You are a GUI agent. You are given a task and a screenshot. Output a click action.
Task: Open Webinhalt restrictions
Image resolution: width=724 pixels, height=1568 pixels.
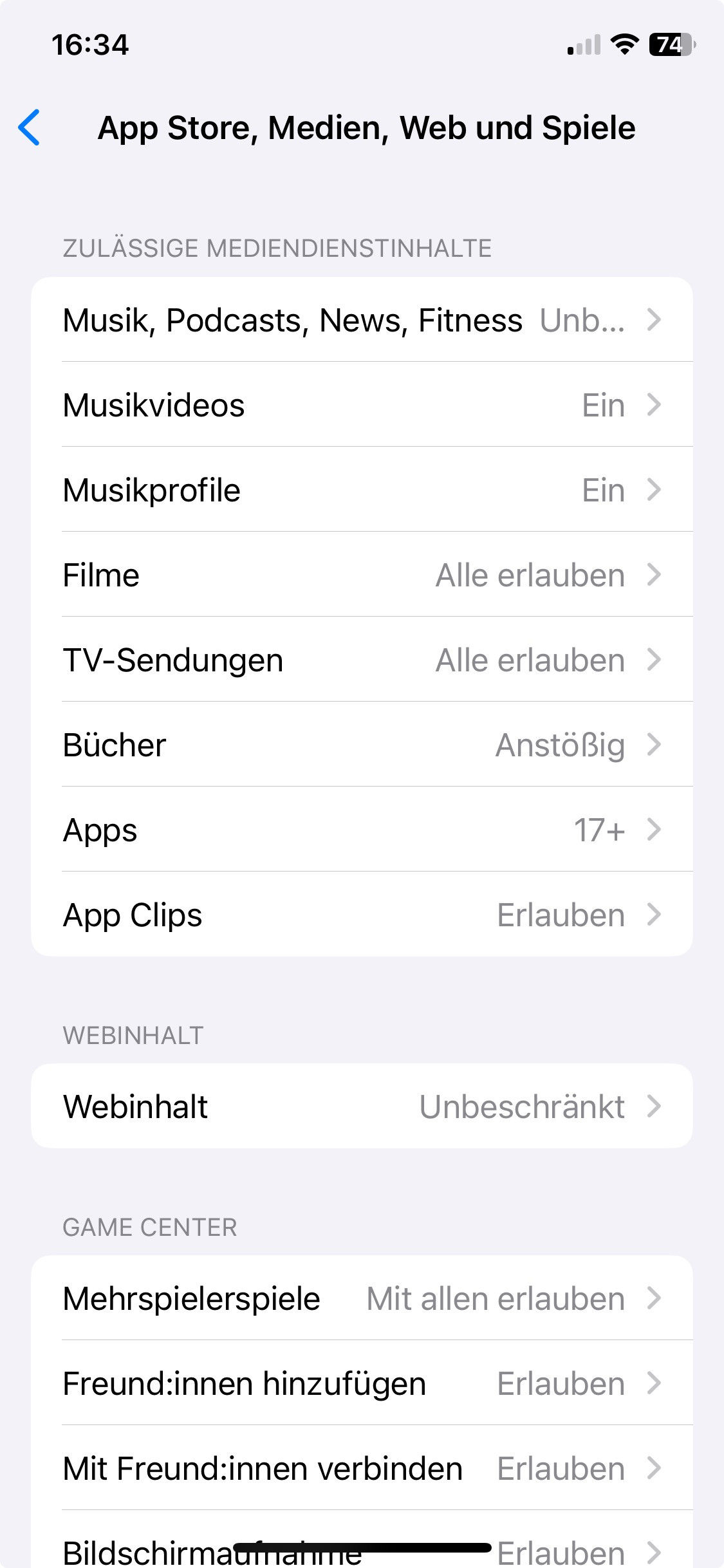click(362, 1106)
